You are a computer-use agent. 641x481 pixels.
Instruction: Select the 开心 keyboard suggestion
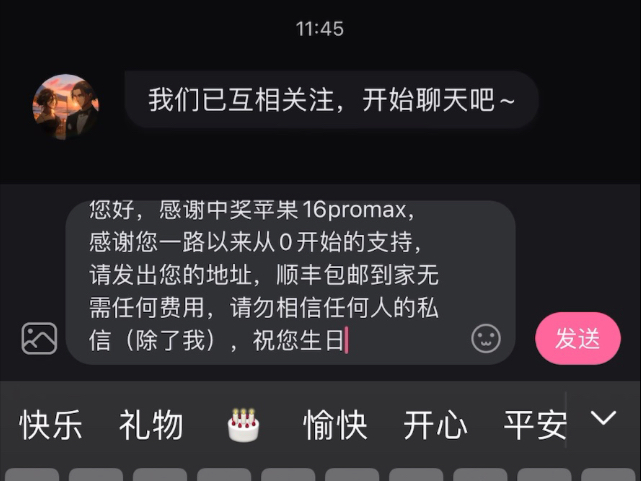coord(435,425)
